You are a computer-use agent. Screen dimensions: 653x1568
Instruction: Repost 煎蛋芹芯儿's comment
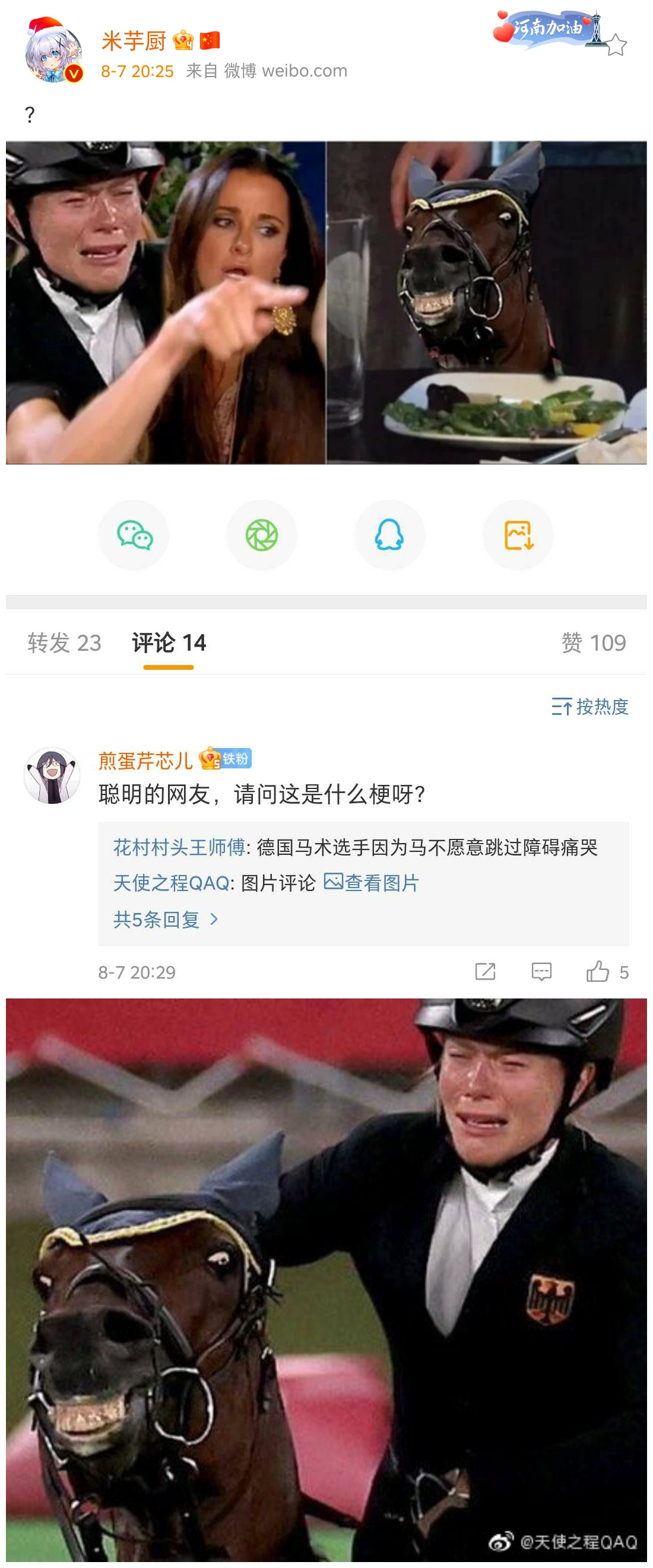485,972
